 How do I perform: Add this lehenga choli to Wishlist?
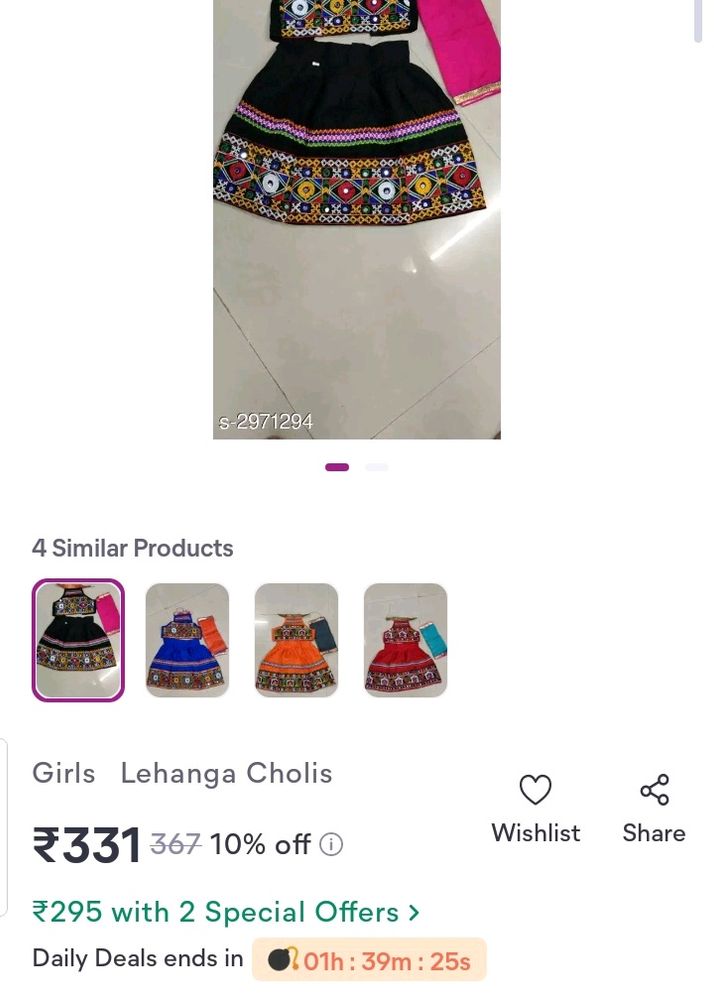(535, 809)
